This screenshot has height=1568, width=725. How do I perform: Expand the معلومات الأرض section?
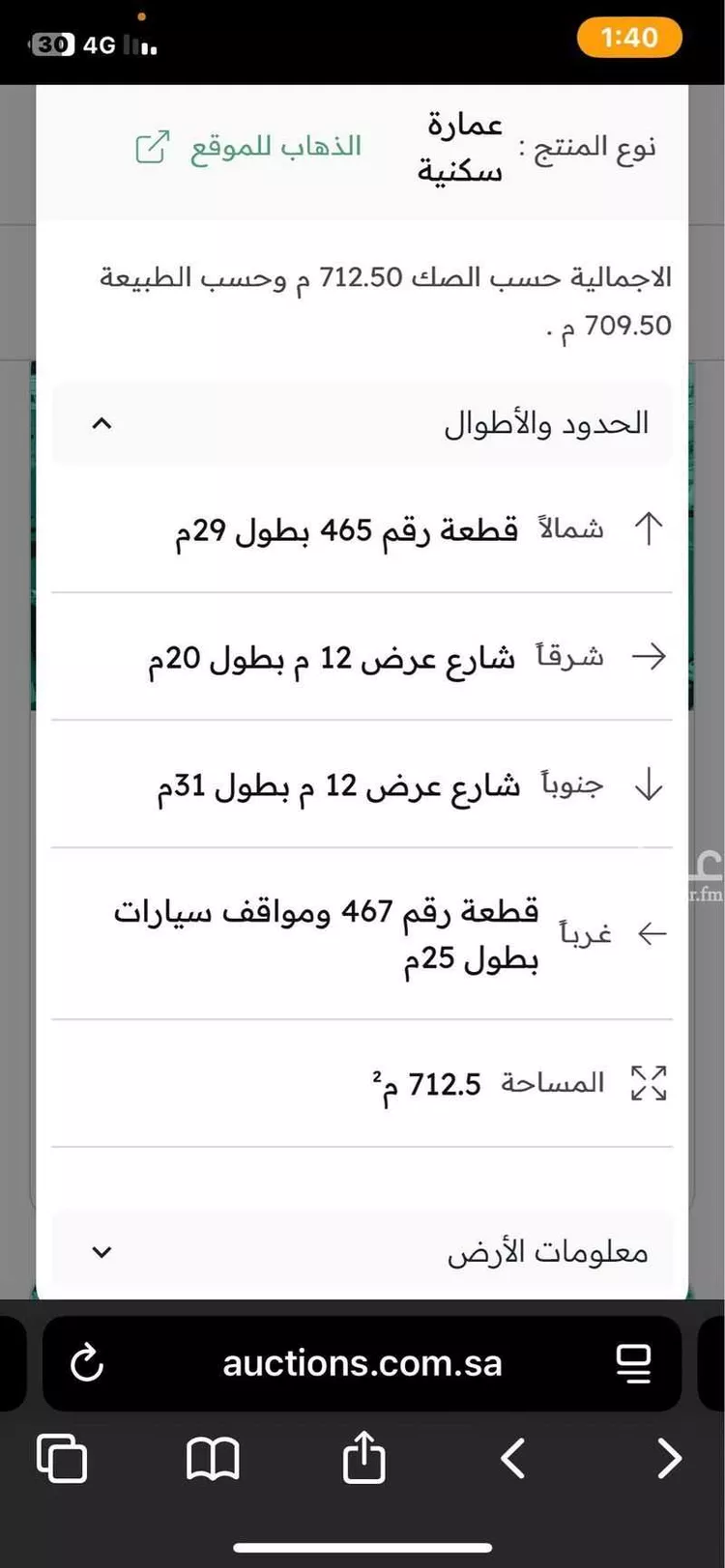pos(101,1252)
